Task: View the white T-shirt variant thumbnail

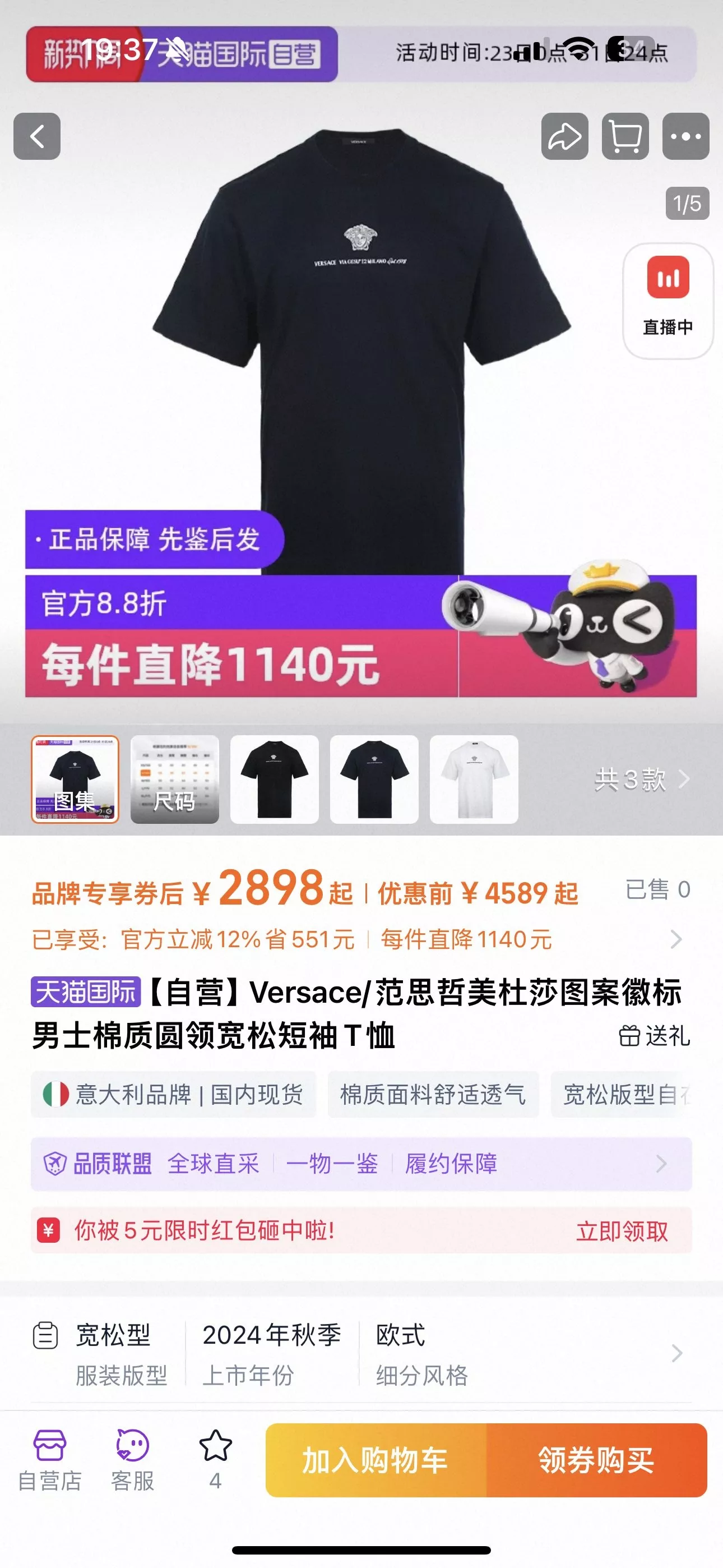Action: [474, 779]
